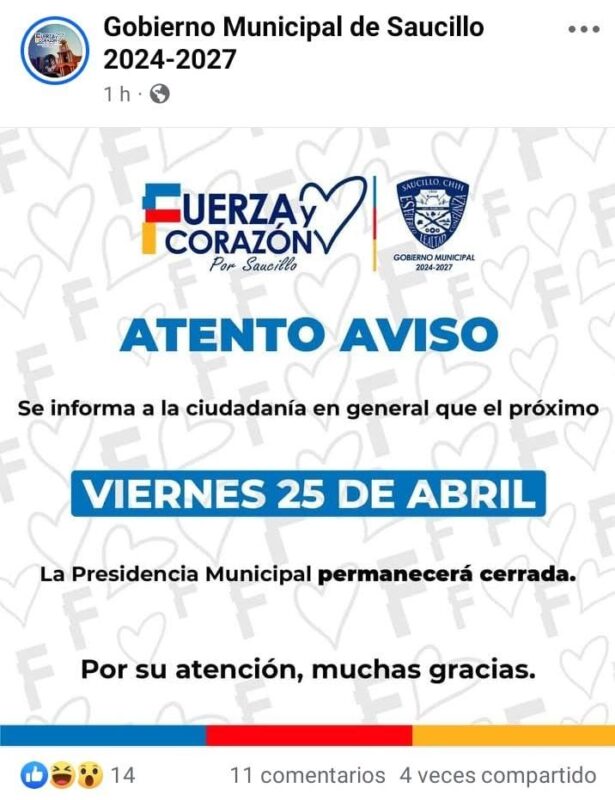This screenshot has height=800, width=615.
Task: See who reacted to the post
Action: 77,775
